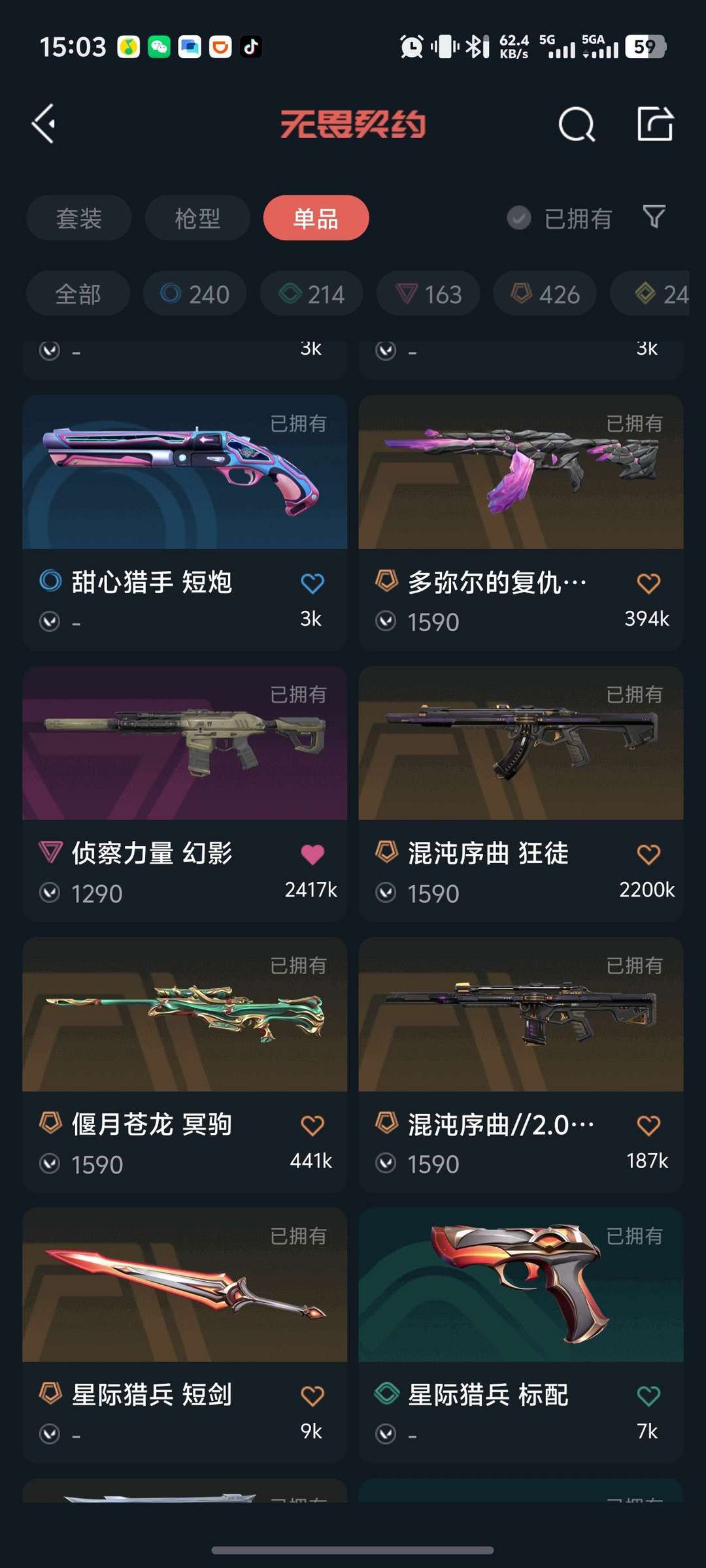Switch to the 套装 tab

[78, 218]
